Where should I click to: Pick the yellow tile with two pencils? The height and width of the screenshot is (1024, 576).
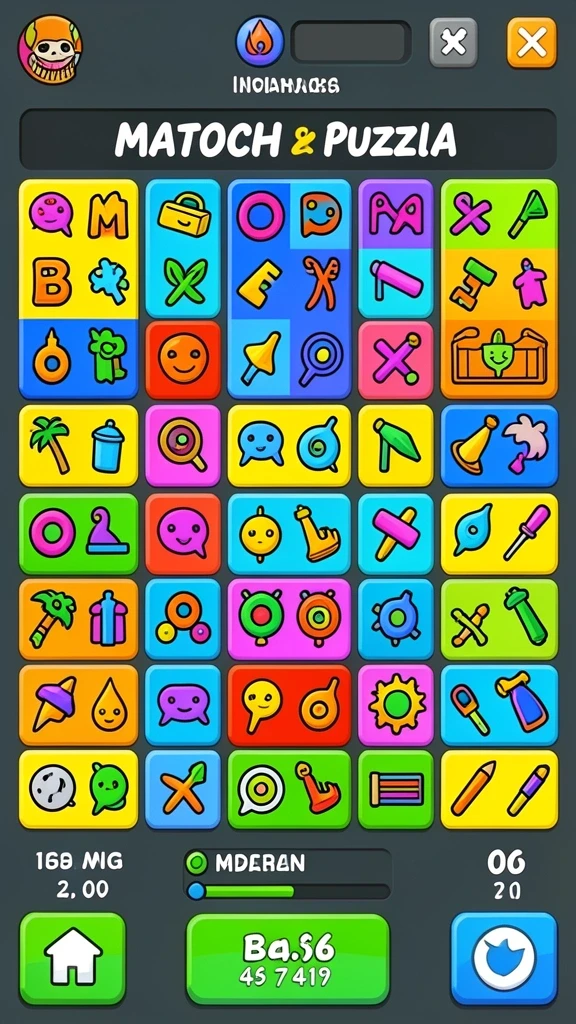point(500,789)
